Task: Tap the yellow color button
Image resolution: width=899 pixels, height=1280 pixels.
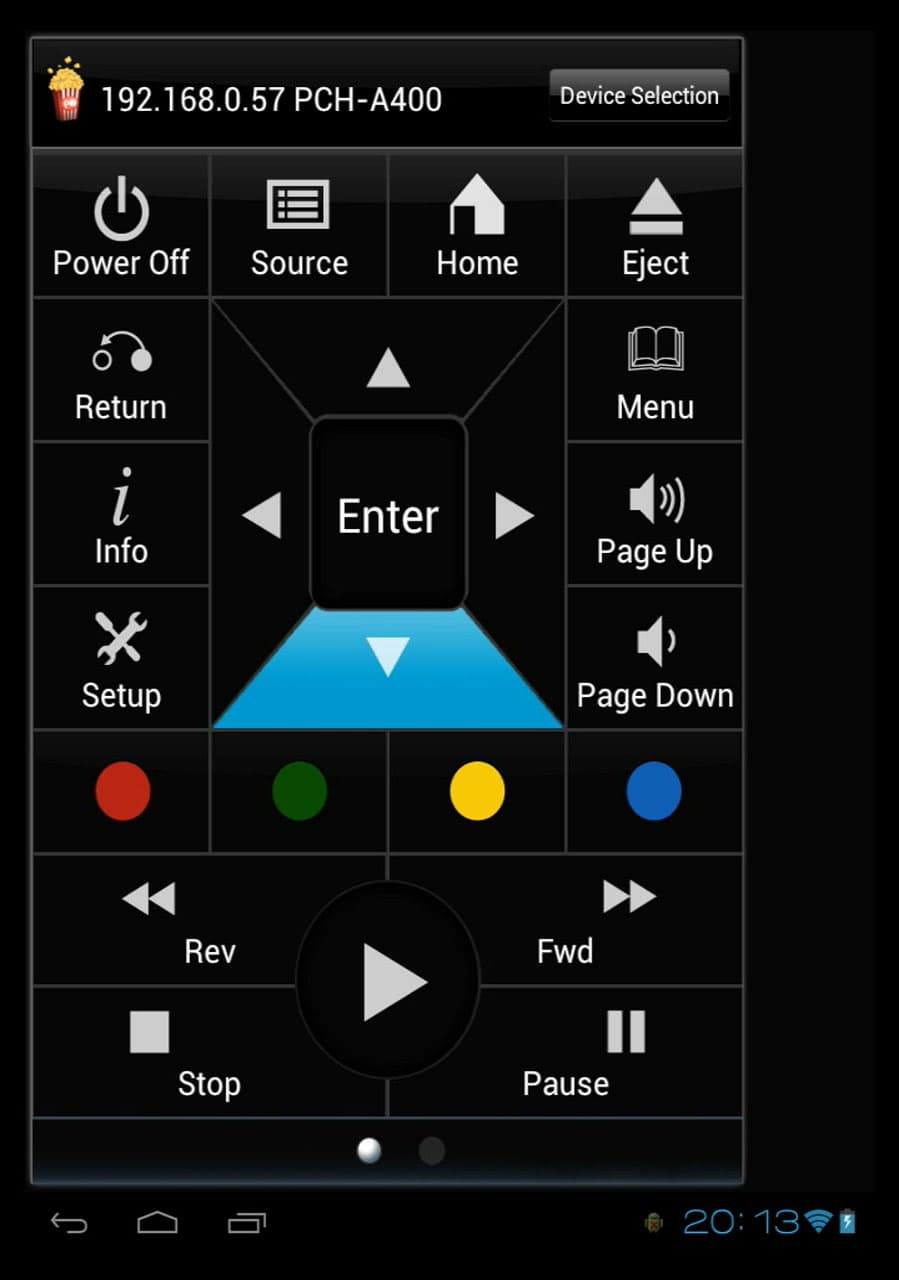Action: tap(477, 791)
